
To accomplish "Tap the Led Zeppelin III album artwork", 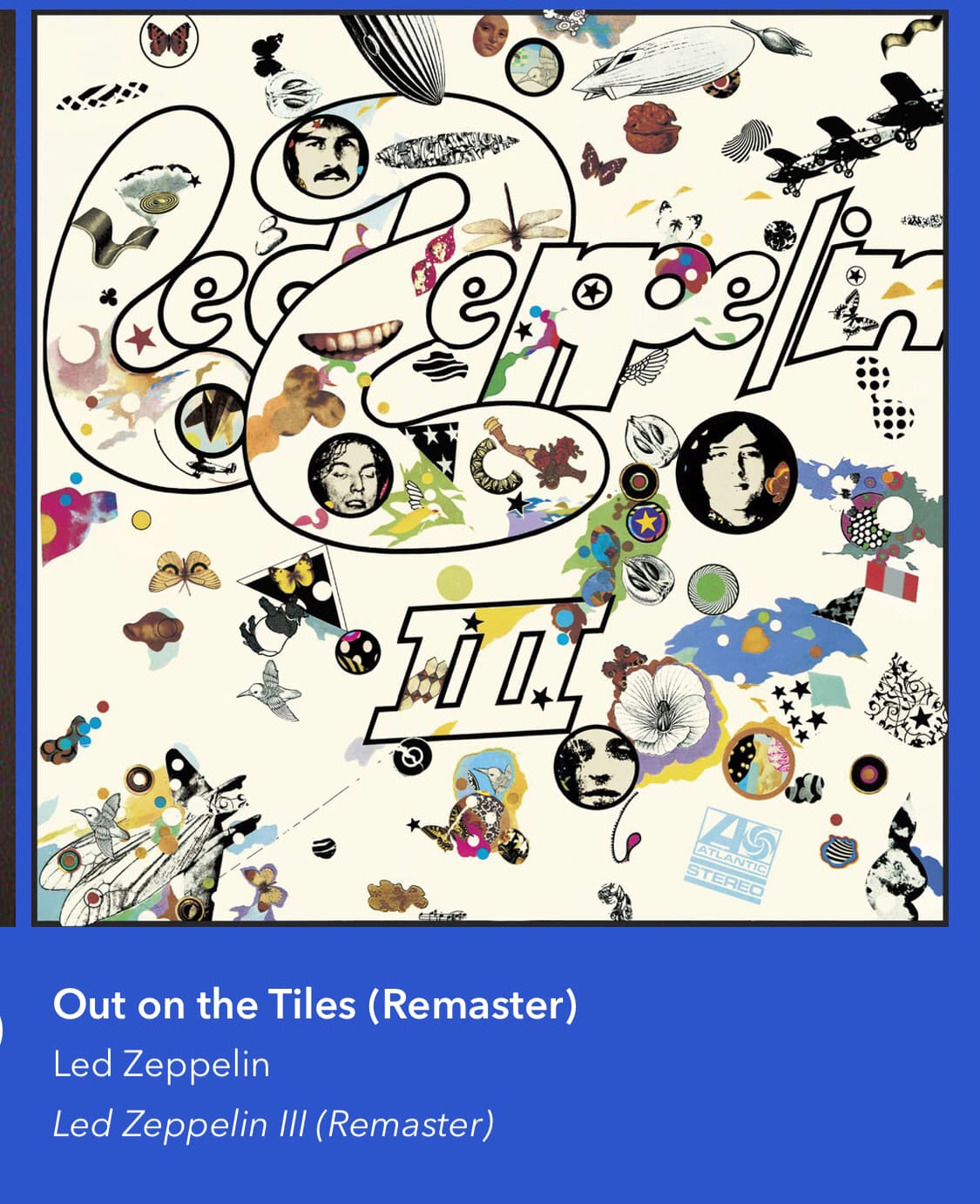I will [x=490, y=468].
